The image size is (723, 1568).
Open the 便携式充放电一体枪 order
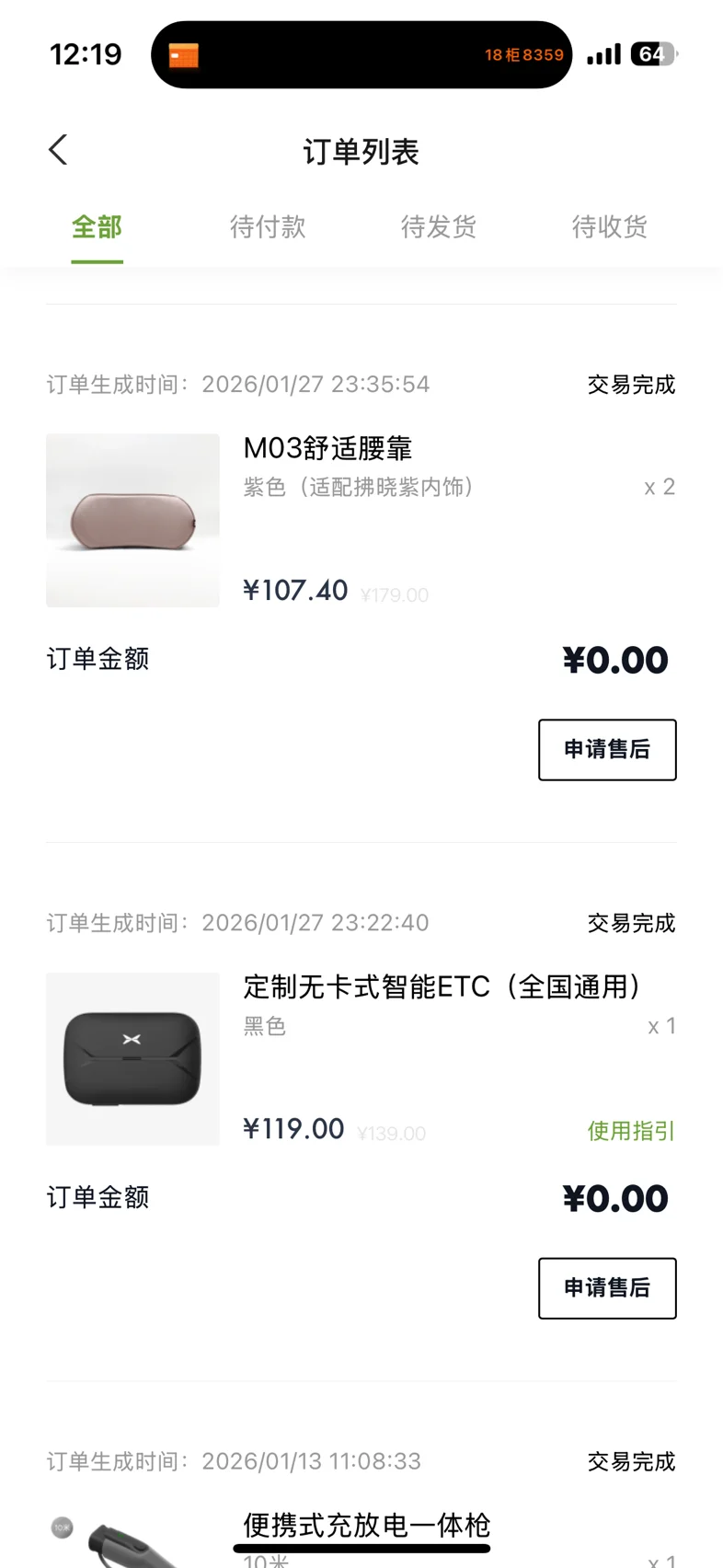click(x=366, y=1526)
